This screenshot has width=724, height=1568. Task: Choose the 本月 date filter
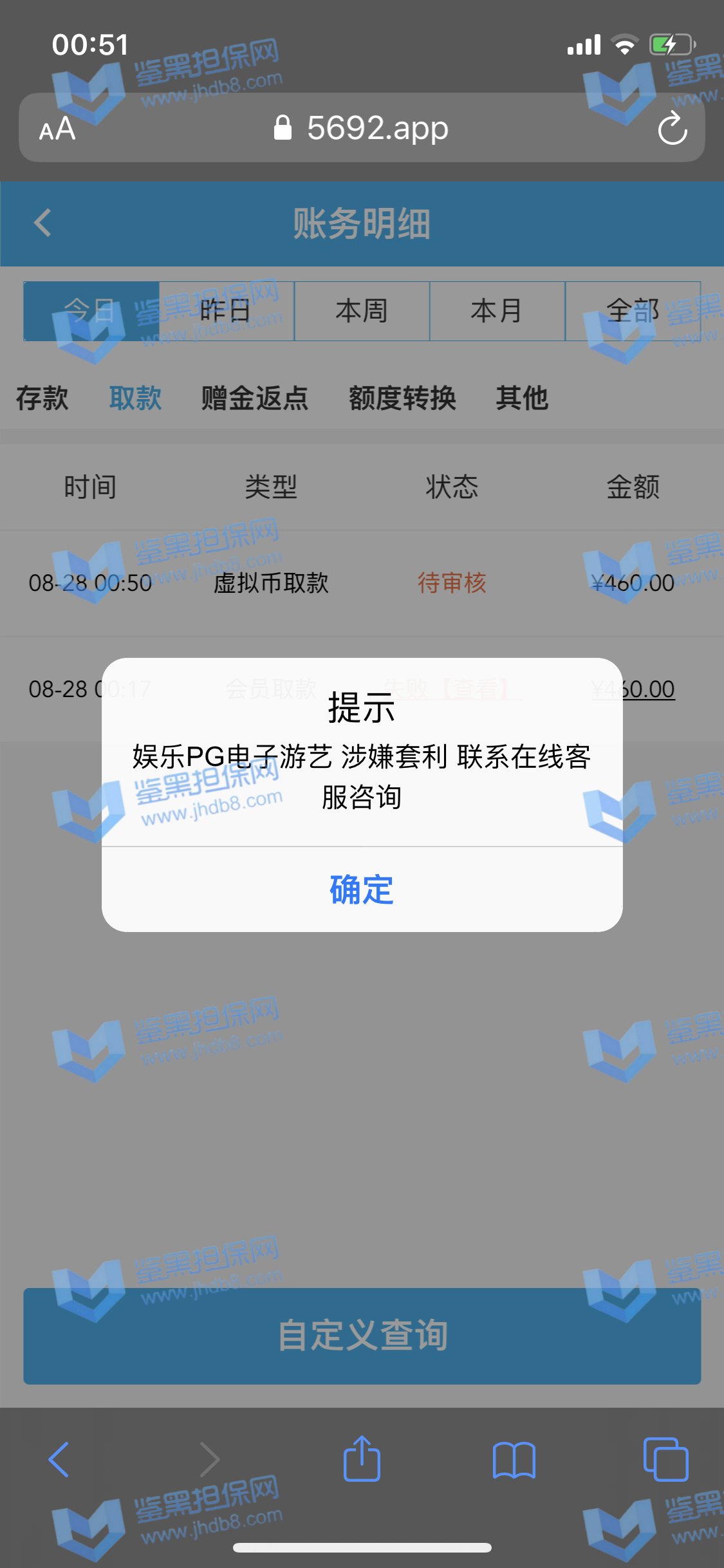[497, 311]
